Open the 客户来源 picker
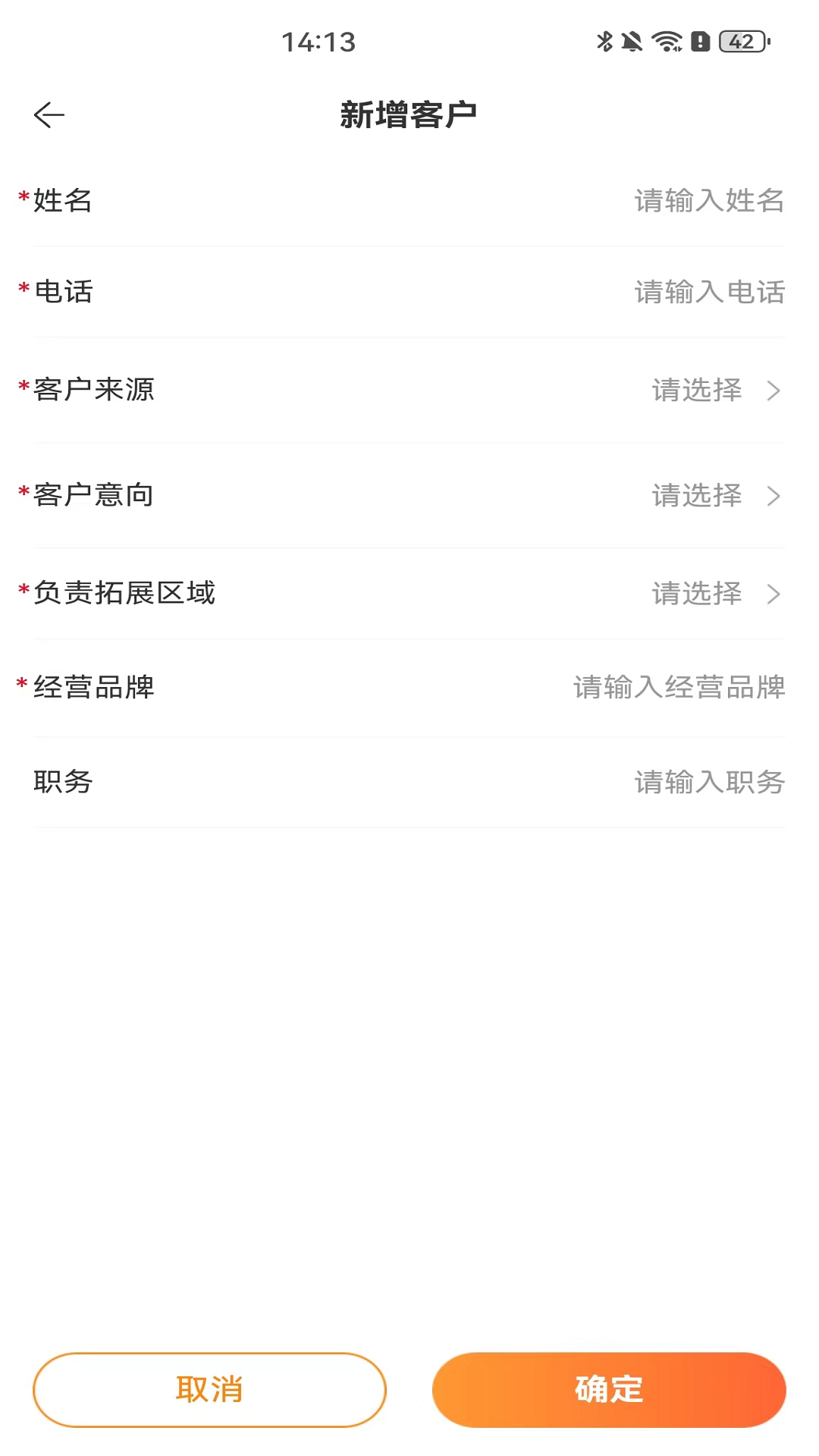This screenshot has height=1456, width=819. coord(714,391)
